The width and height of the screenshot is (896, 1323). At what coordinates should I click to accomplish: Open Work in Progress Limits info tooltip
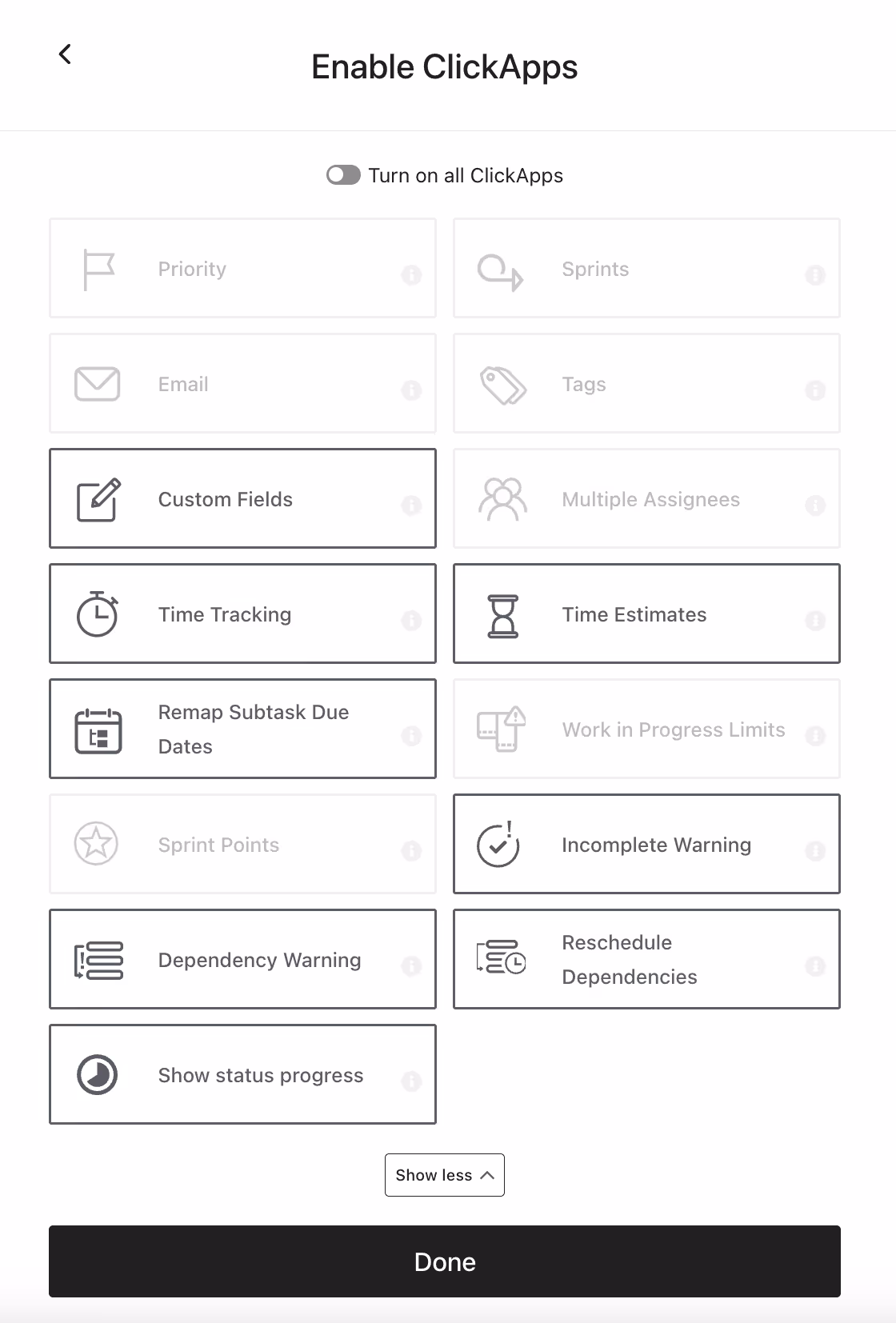816,736
